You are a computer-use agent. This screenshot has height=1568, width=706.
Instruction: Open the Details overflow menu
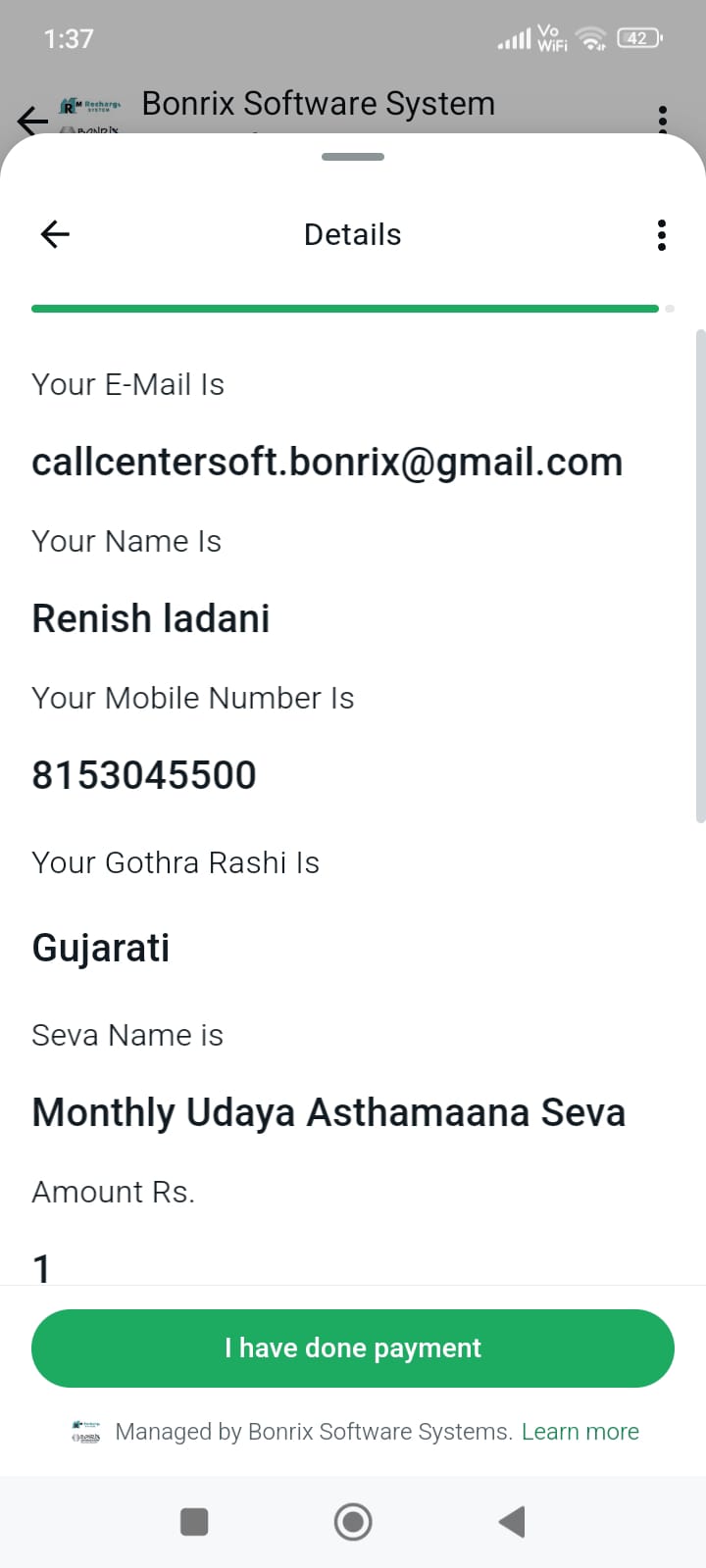(x=662, y=235)
